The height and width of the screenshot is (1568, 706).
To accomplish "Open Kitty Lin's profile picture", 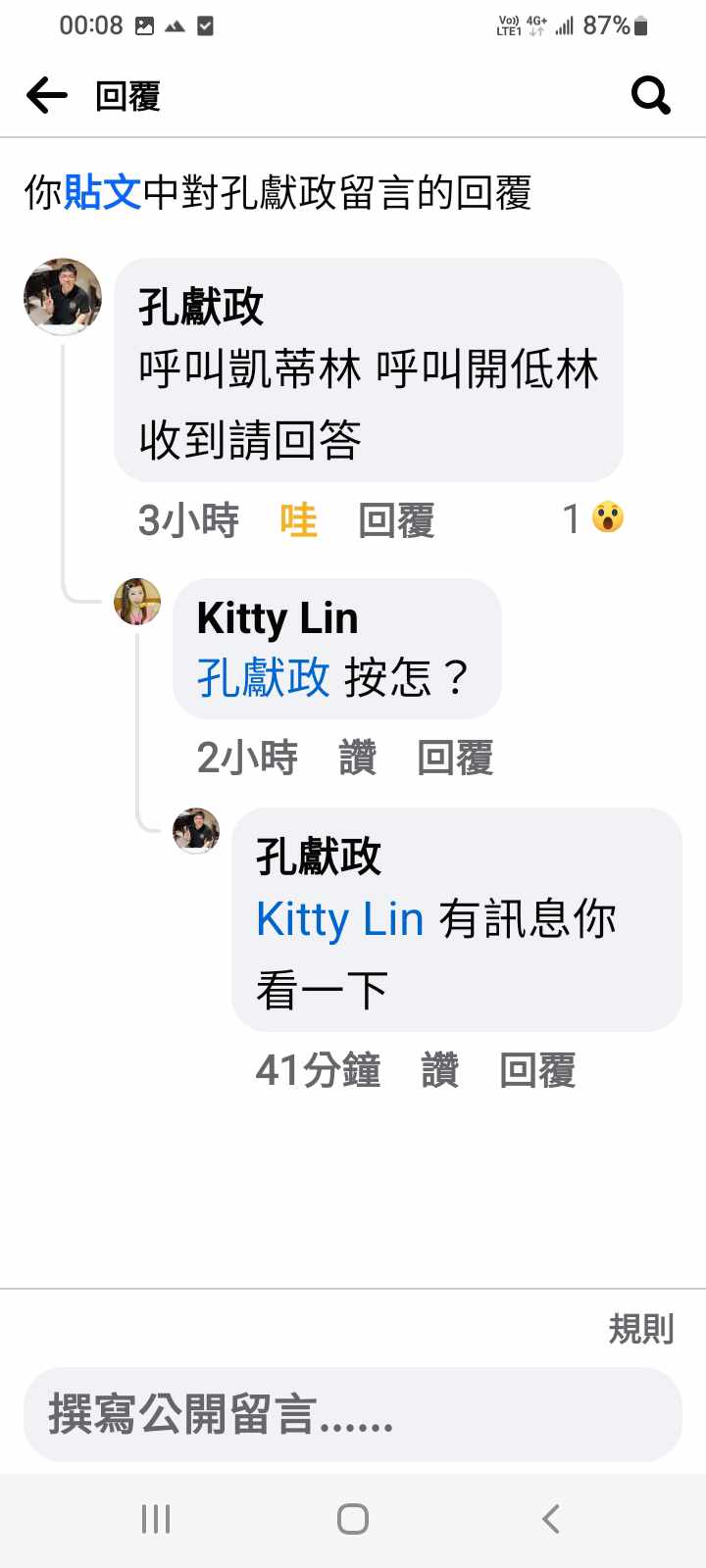I will click(x=137, y=602).
